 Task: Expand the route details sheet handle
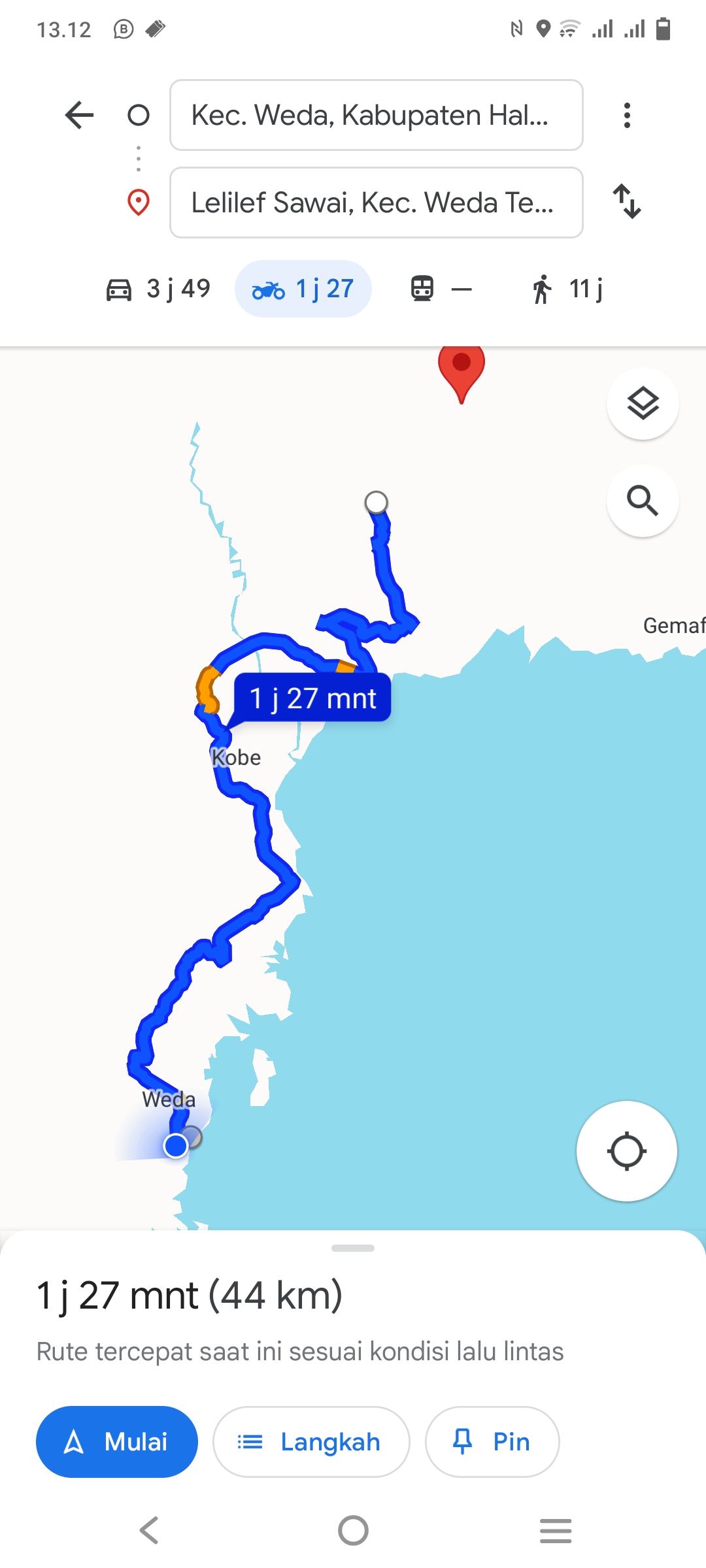353,1248
